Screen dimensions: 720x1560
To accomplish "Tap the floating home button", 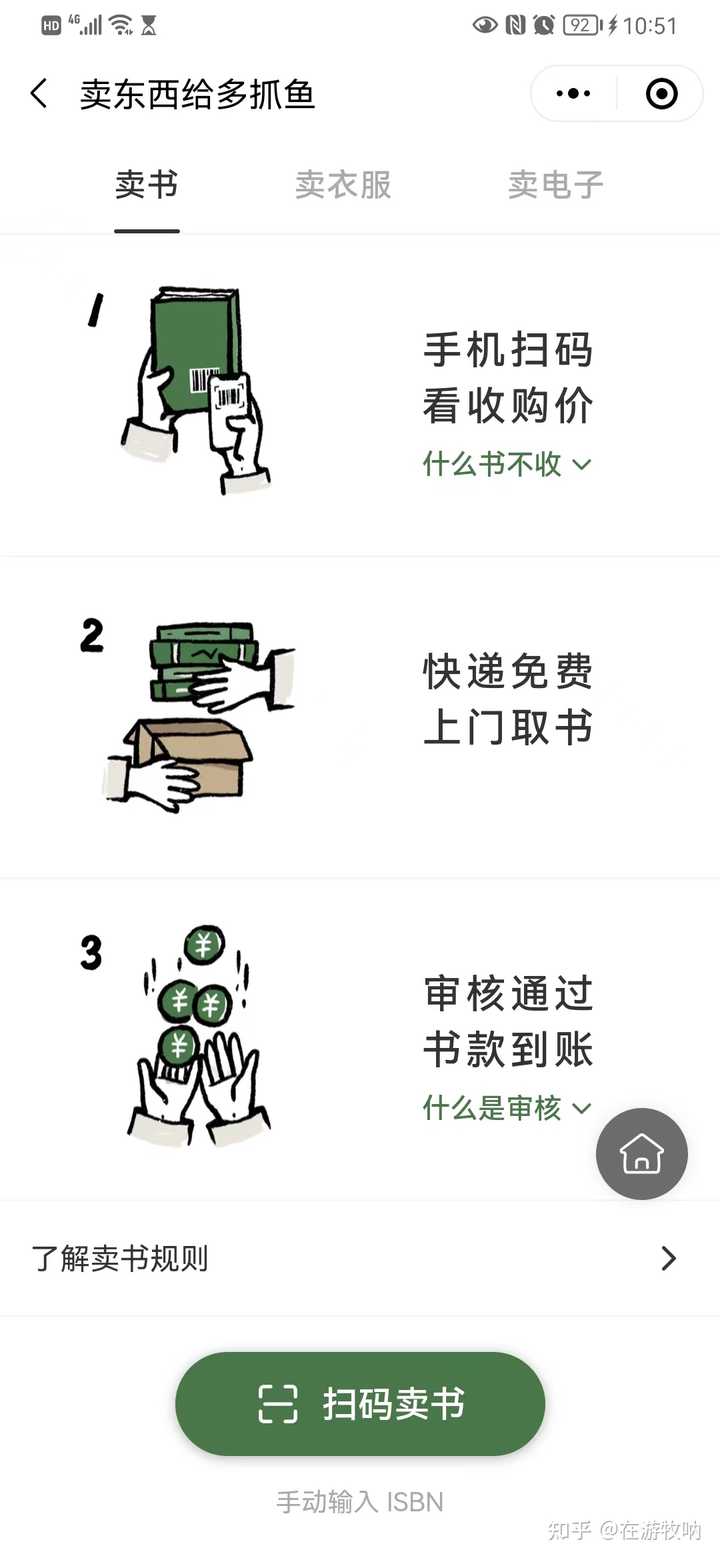I will click(x=642, y=1153).
